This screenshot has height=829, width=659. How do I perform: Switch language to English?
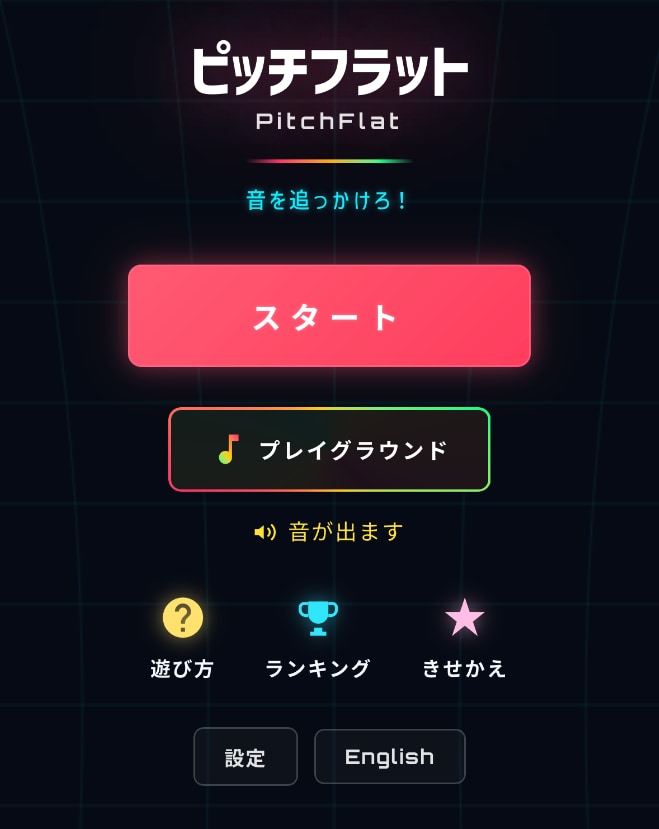[x=389, y=757]
